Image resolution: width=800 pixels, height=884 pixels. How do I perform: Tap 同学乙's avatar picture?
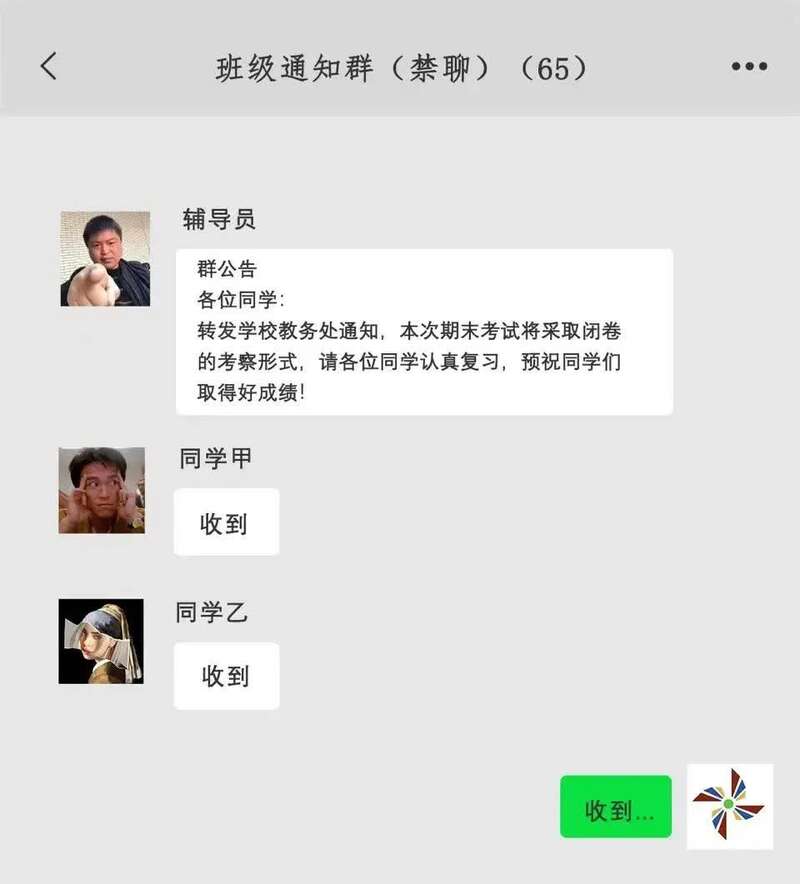coord(101,641)
